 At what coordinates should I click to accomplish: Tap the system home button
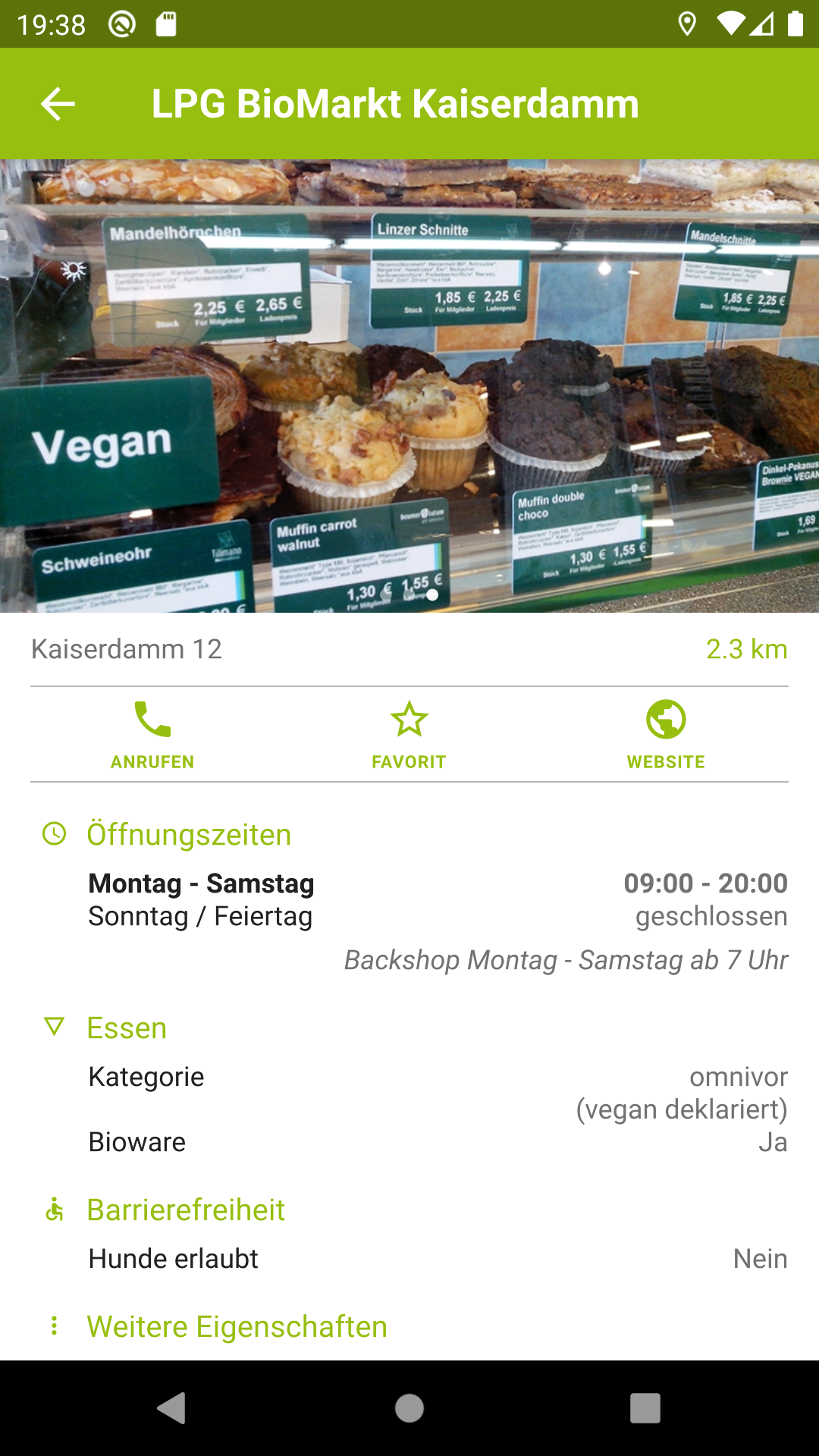coord(409,1408)
